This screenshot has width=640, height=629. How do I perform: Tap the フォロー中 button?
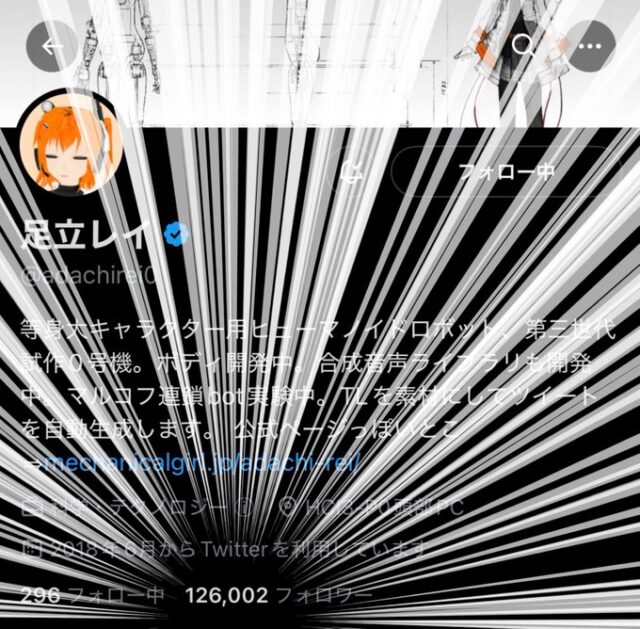506,171
